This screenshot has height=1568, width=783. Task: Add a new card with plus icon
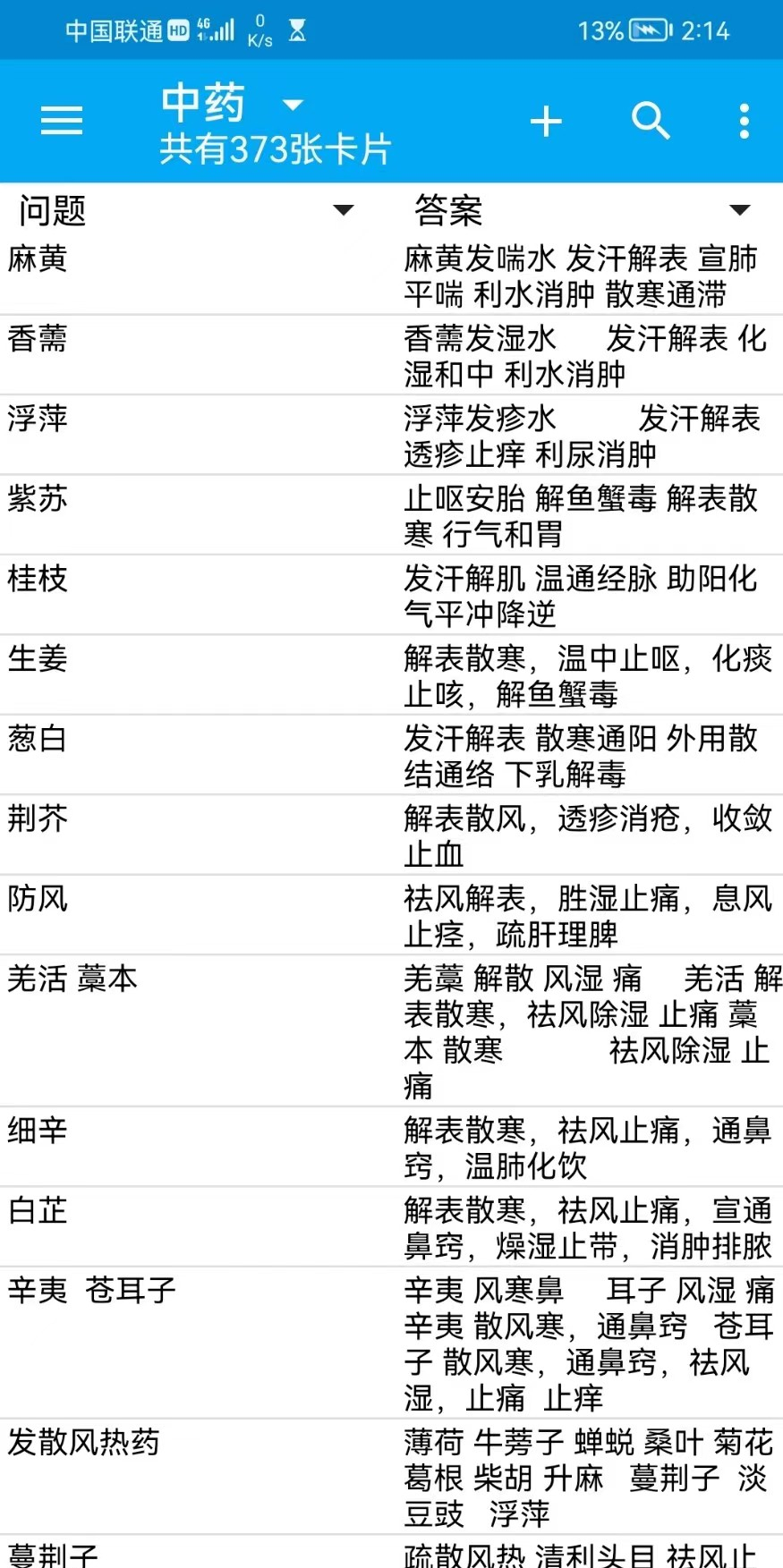pyautogui.click(x=546, y=122)
